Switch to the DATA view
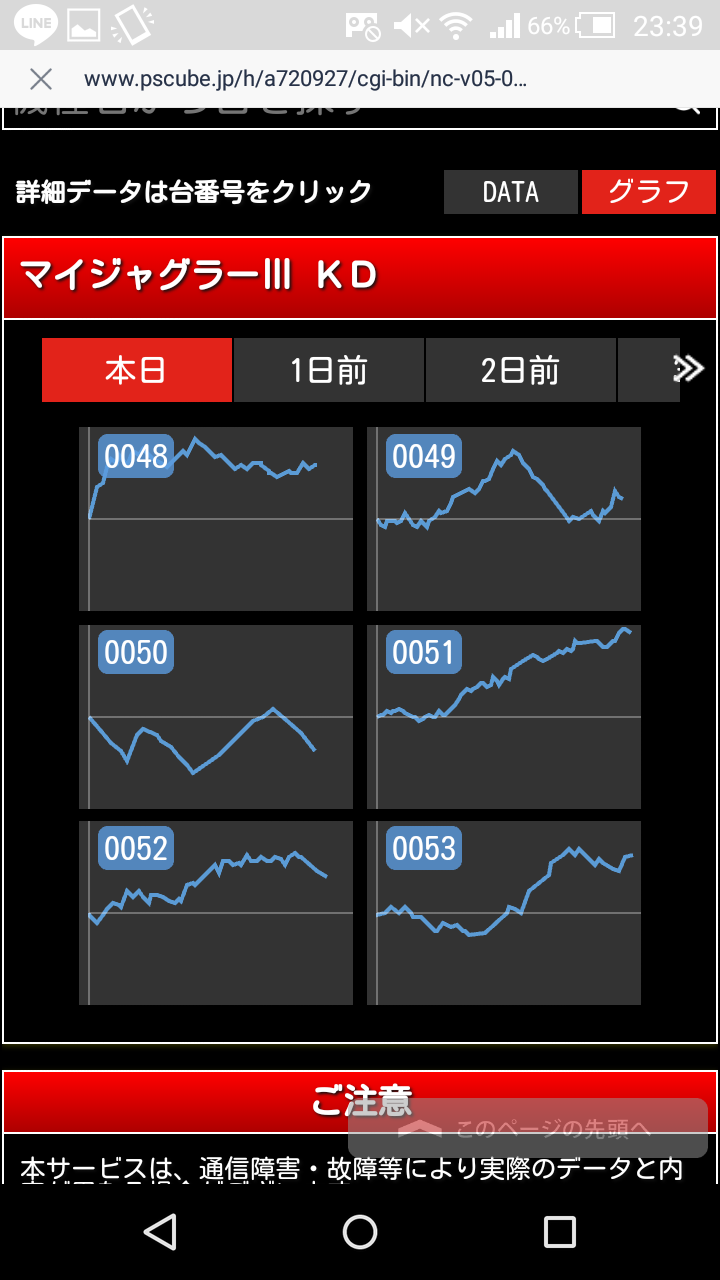The image size is (720, 1280). click(x=511, y=192)
